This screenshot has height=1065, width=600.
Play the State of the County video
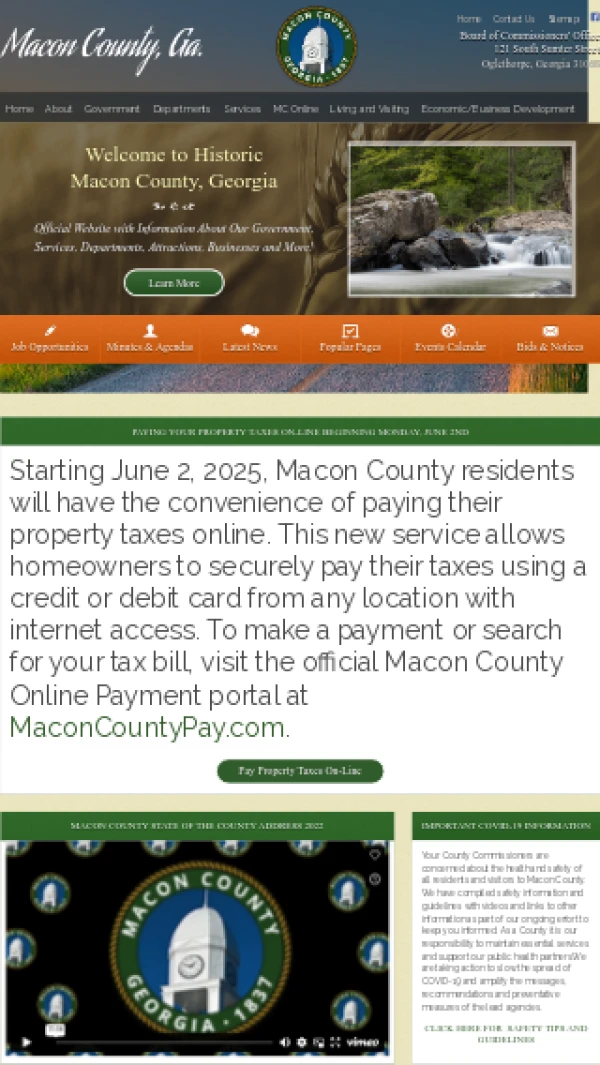pyautogui.click(x=27, y=1042)
